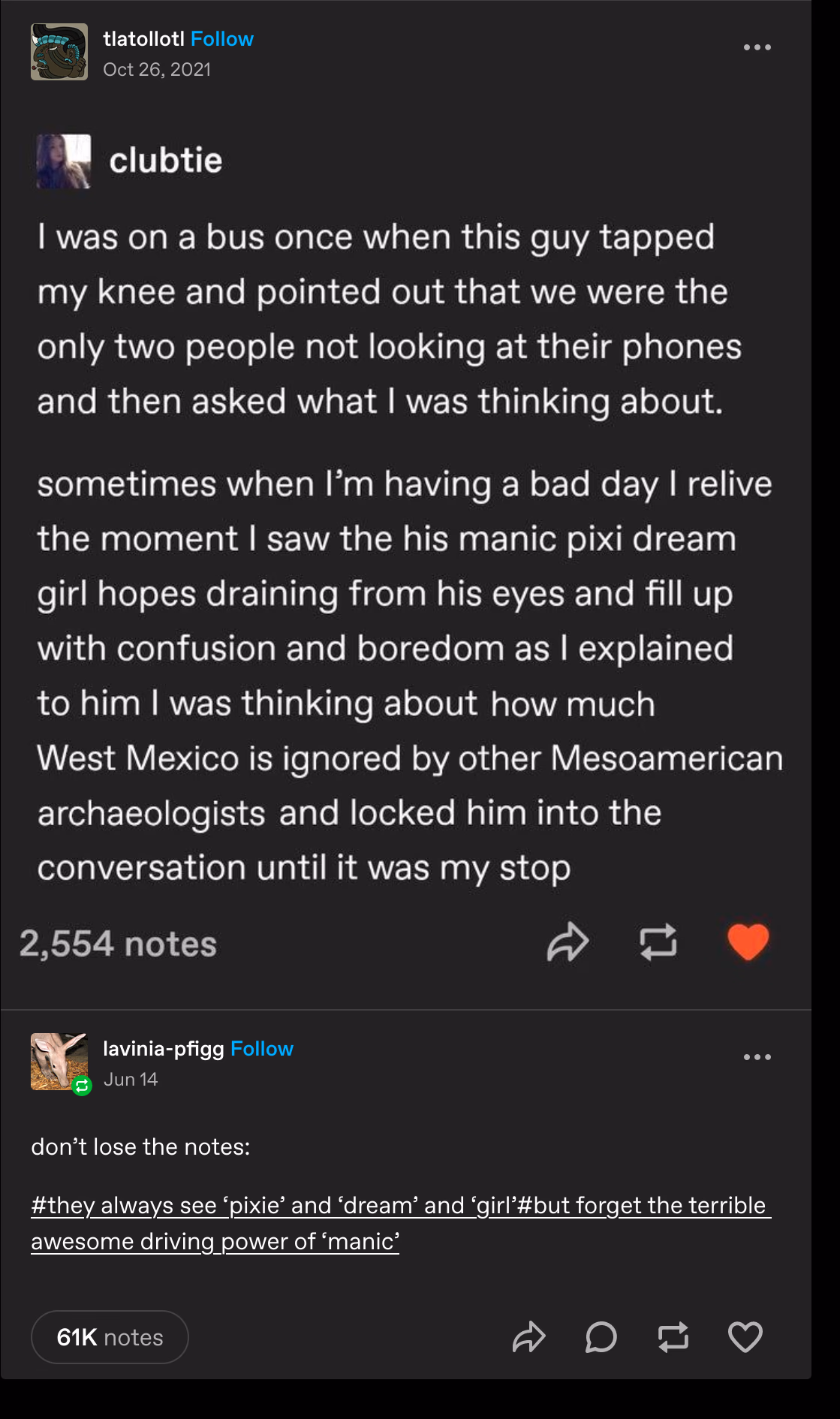Screen dimensions: 840x1419
Task: Open tlatollotl's blog via username
Action: [x=143, y=39]
